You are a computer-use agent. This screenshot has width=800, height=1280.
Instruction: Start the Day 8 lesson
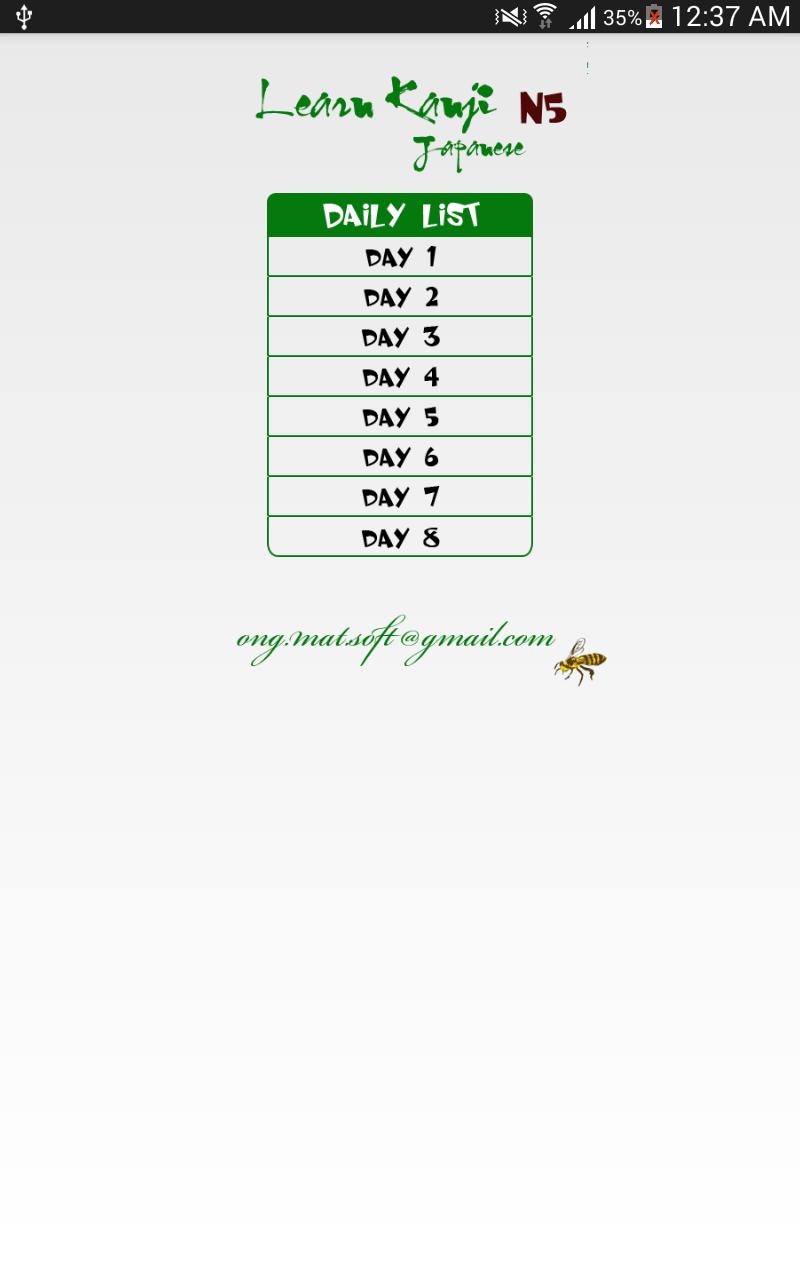coord(400,537)
